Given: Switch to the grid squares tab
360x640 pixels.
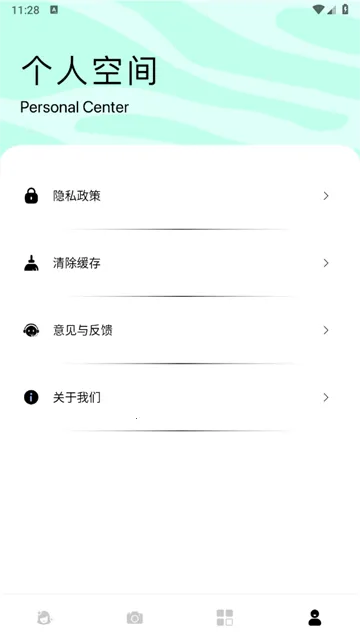Looking at the screenshot, I should click(225, 618).
